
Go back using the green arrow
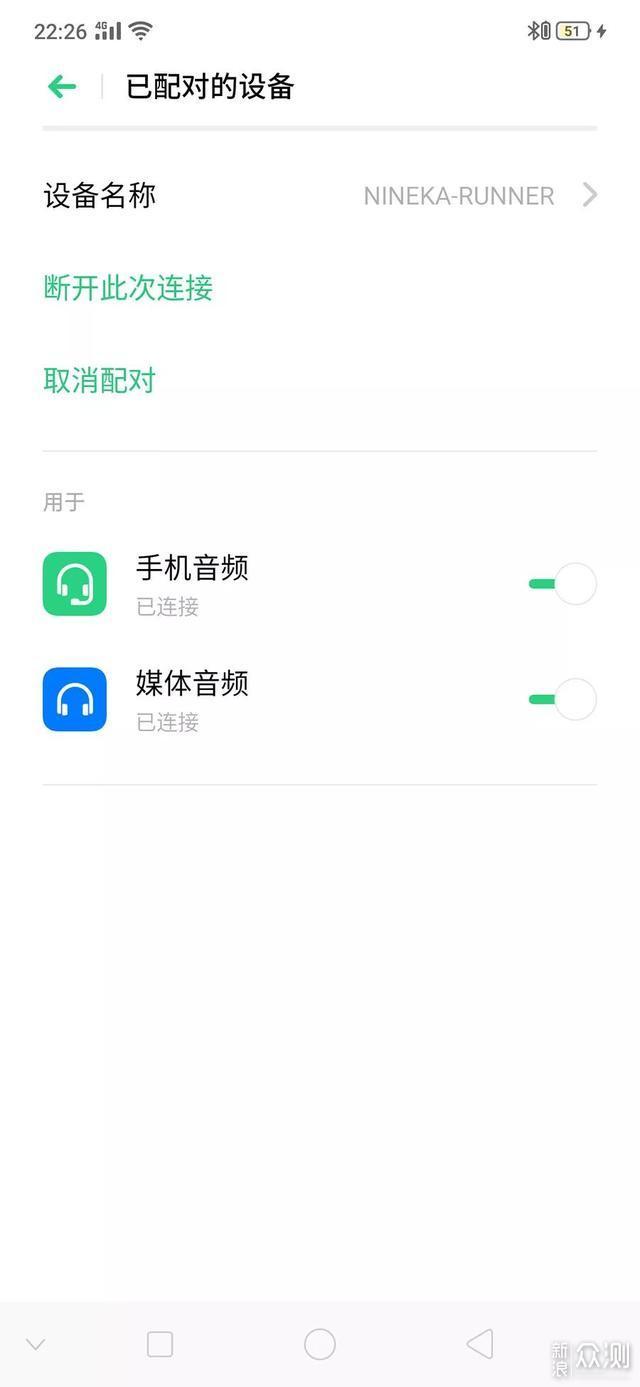62,87
